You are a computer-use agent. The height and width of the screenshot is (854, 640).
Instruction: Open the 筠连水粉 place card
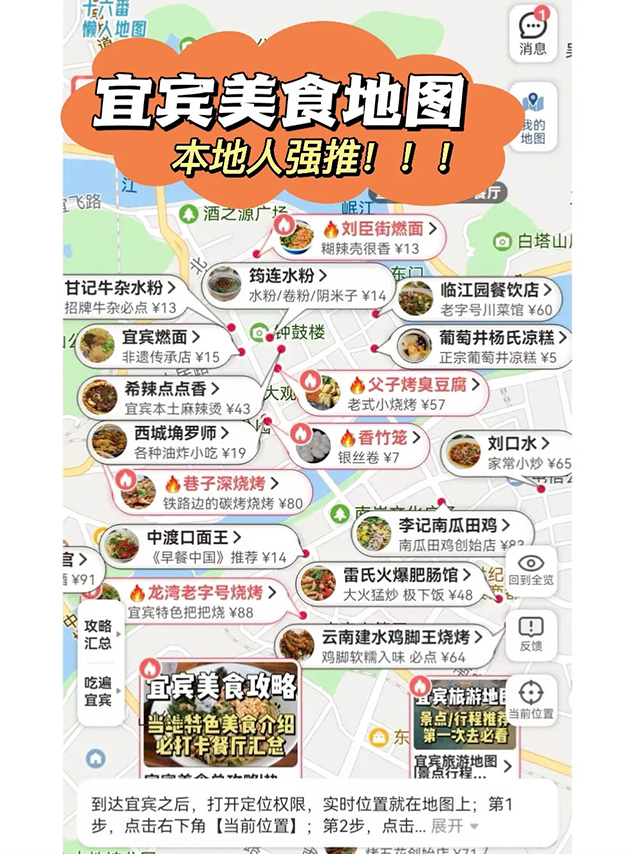(x=300, y=284)
